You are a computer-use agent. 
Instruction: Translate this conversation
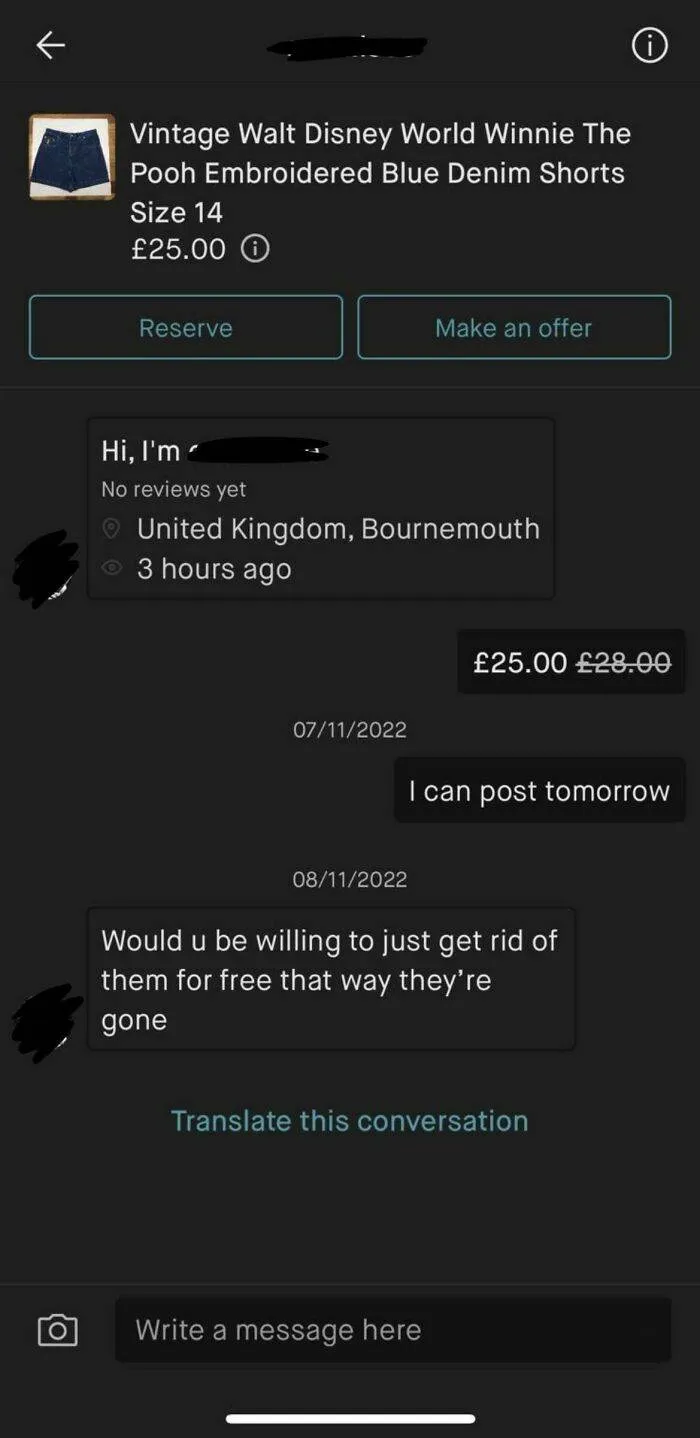pyautogui.click(x=349, y=1121)
